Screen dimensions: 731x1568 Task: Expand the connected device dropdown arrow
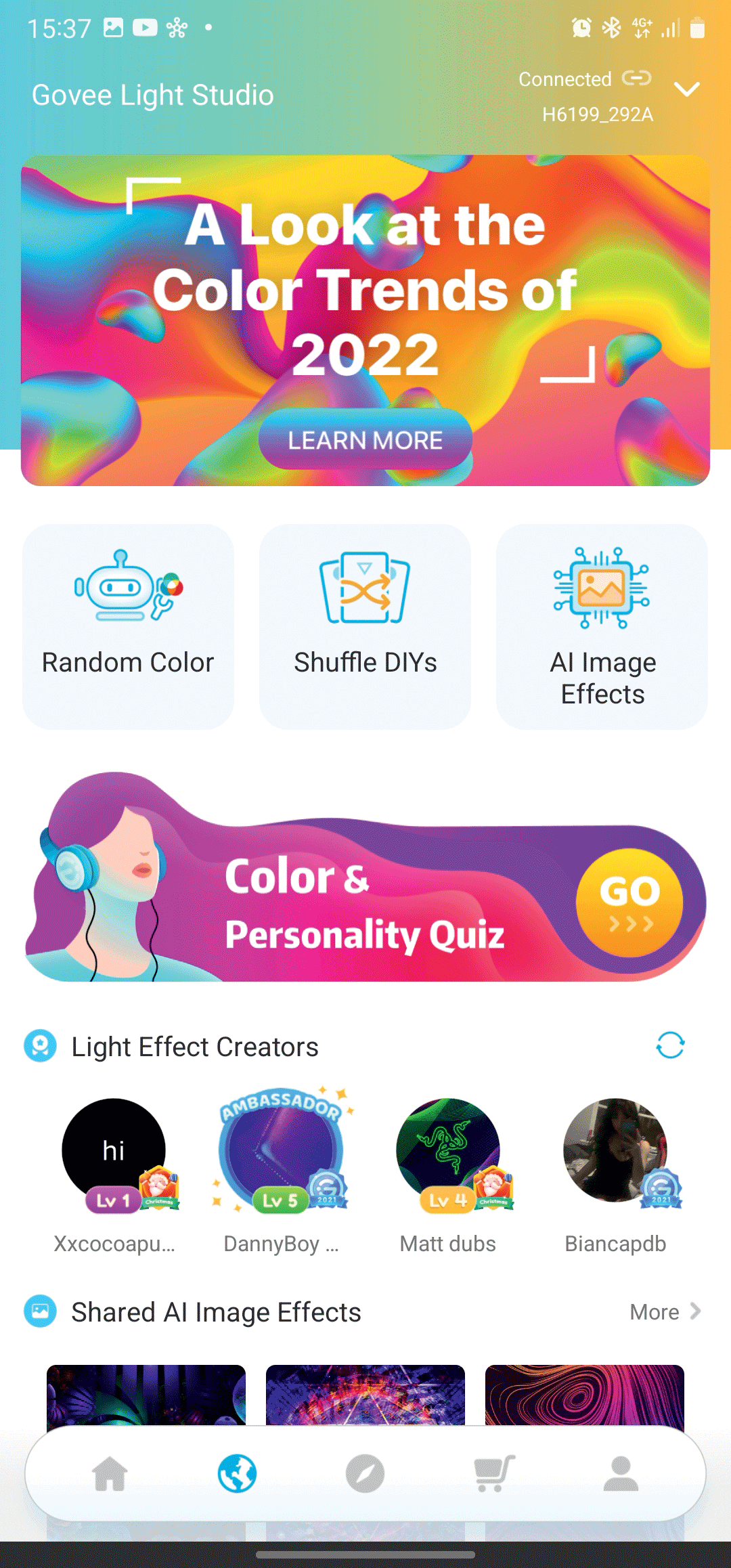point(686,90)
